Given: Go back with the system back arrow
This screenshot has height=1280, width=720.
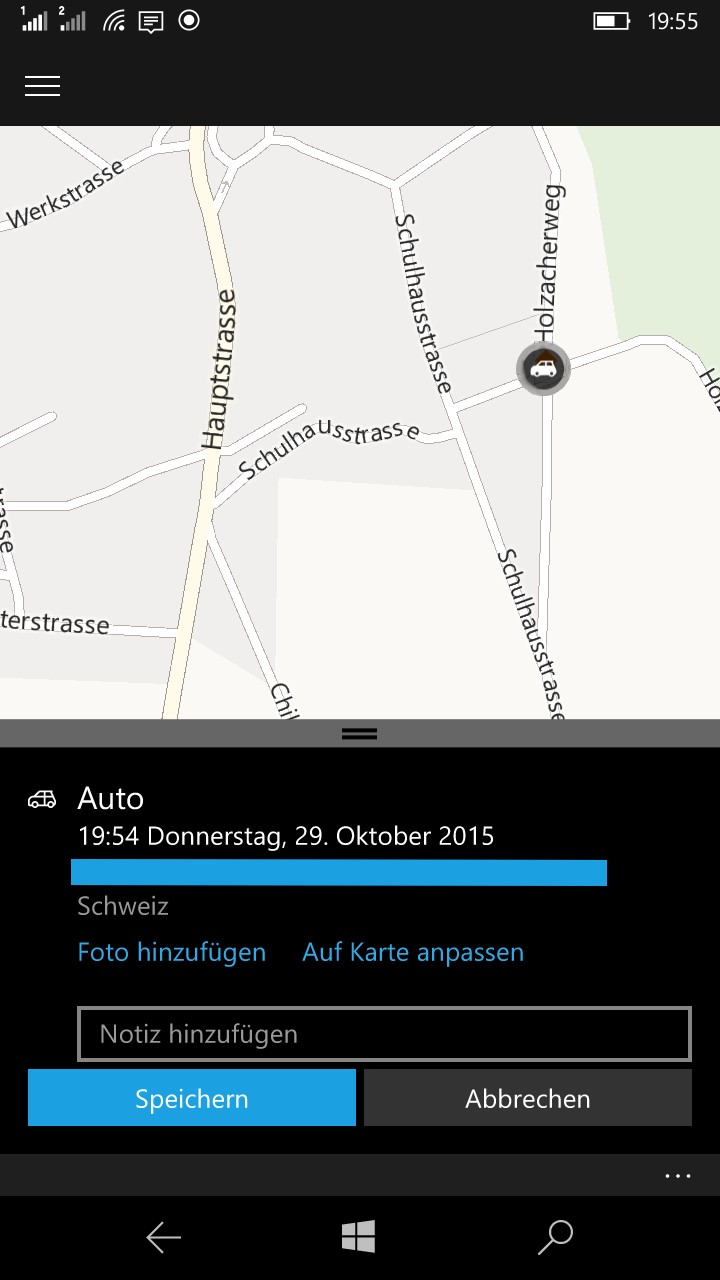Looking at the screenshot, I should [163, 1238].
